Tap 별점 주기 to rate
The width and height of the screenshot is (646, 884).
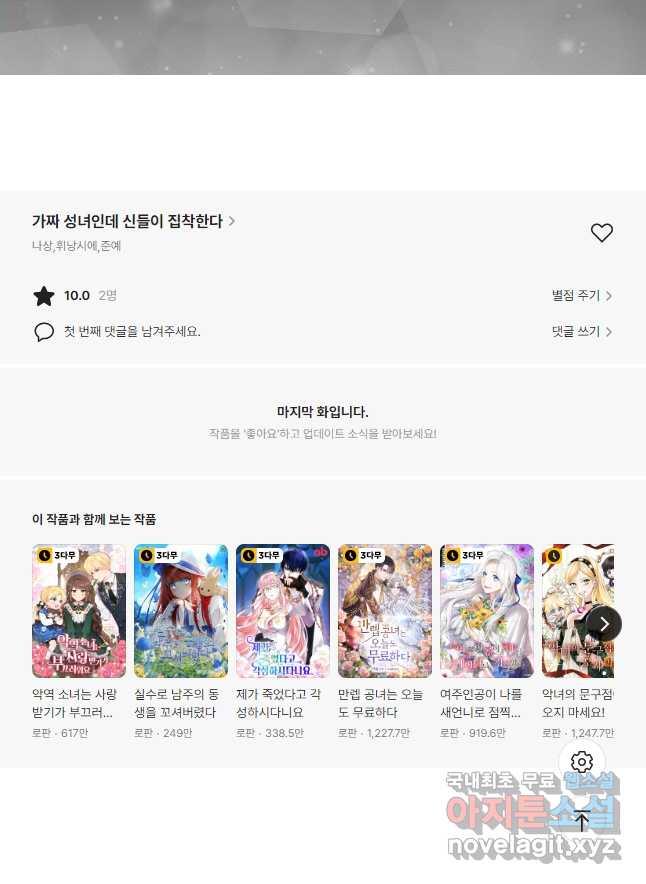(581, 296)
